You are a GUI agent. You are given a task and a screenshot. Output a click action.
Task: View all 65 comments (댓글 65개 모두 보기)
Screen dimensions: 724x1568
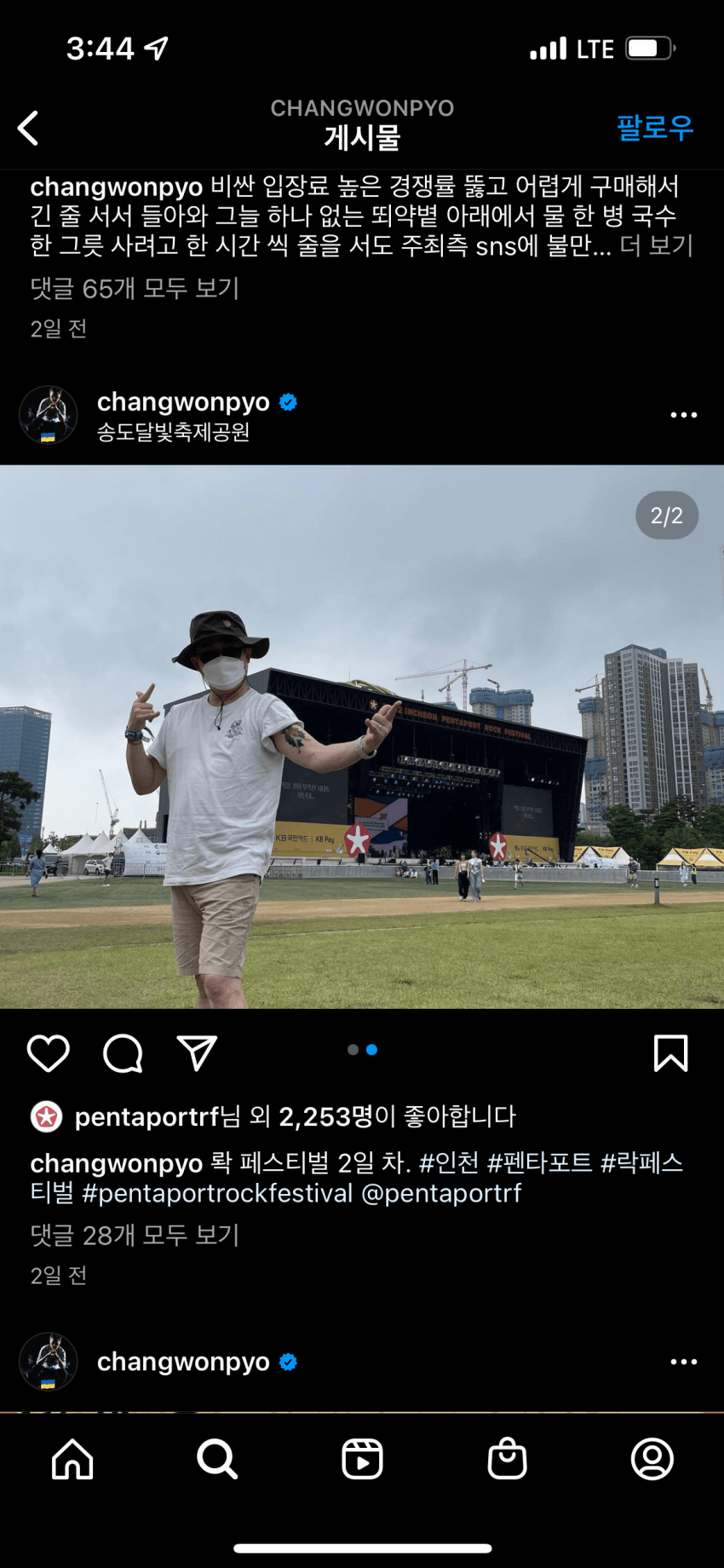[135, 288]
